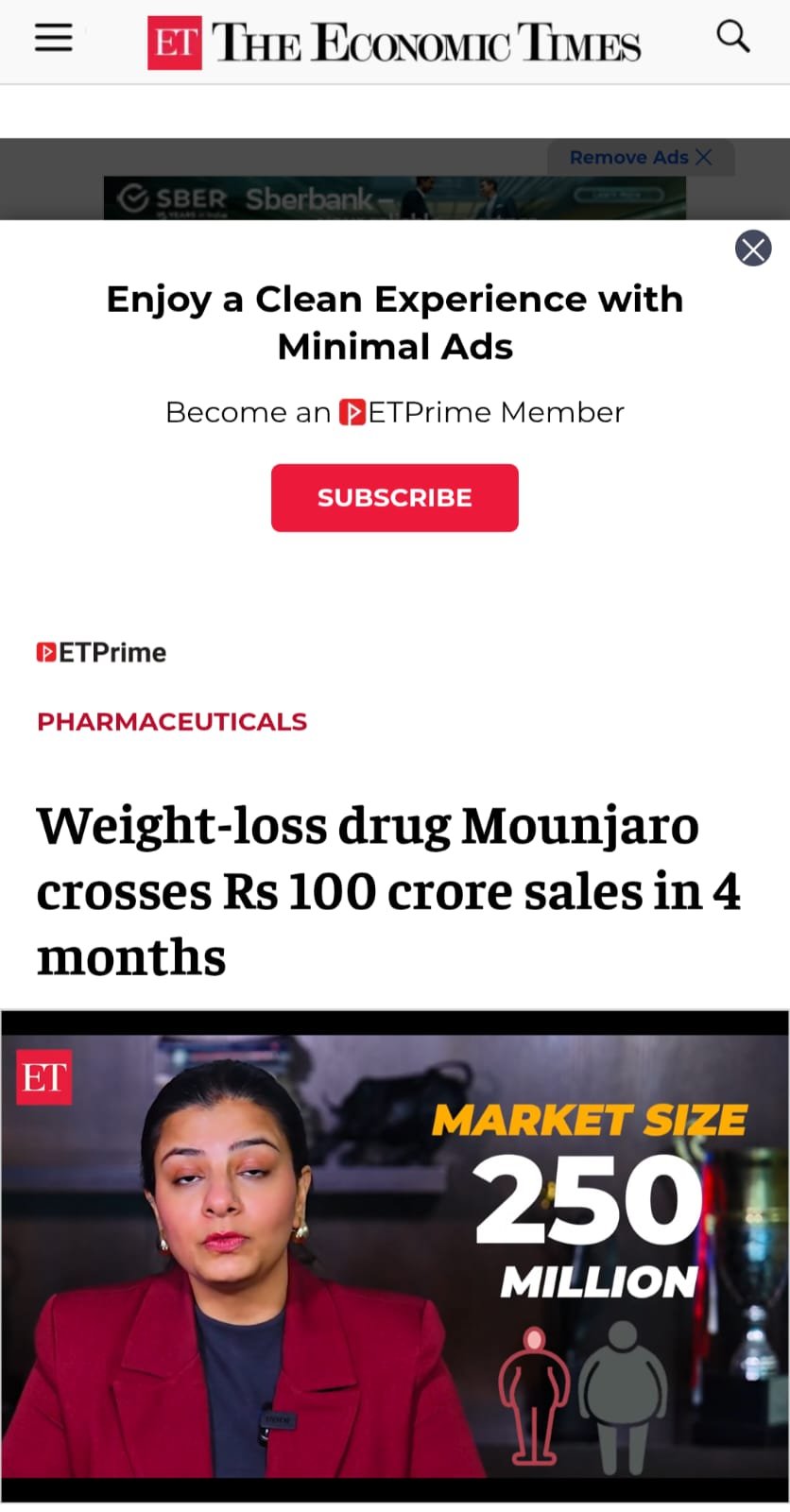Open the hamburger navigation menu
Viewport: 790px width, 1512px height.
[x=54, y=38]
